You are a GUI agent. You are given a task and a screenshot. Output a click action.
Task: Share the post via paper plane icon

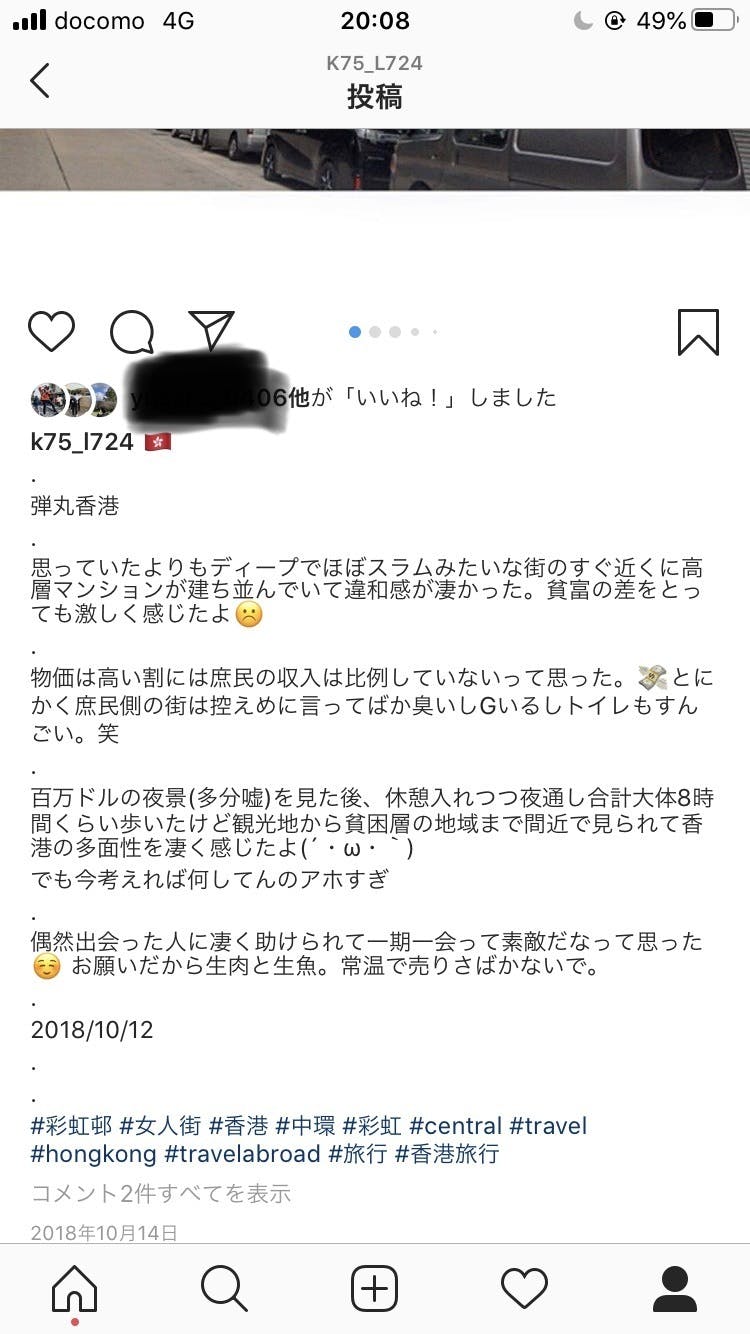point(211,331)
